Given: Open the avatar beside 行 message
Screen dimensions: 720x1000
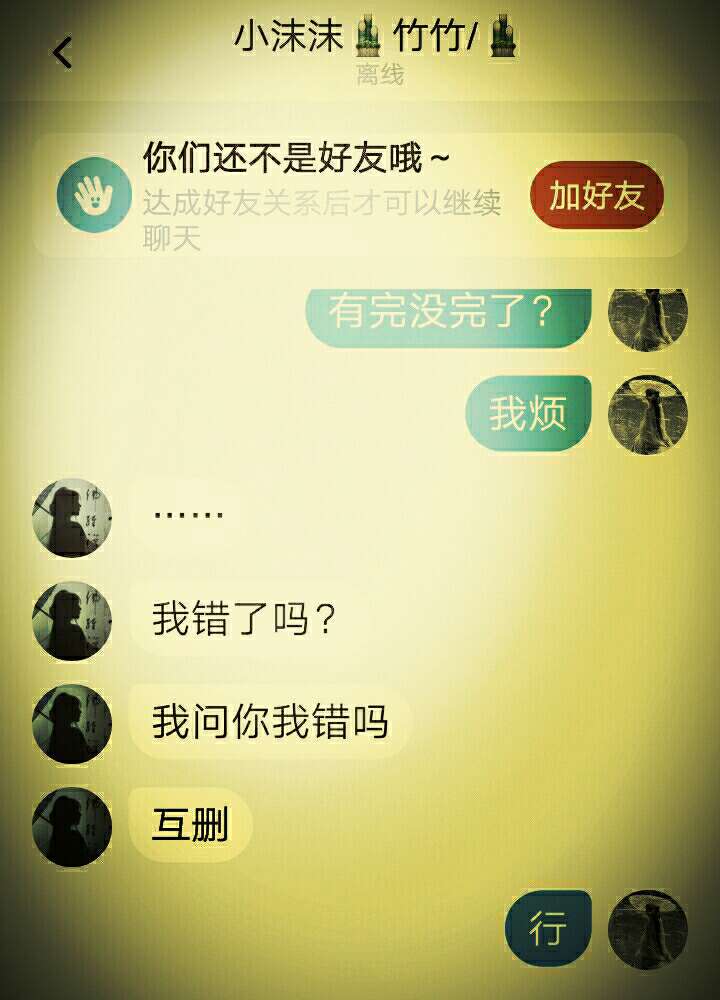Looking at the screenshot, I should click(x=648, y=930).
